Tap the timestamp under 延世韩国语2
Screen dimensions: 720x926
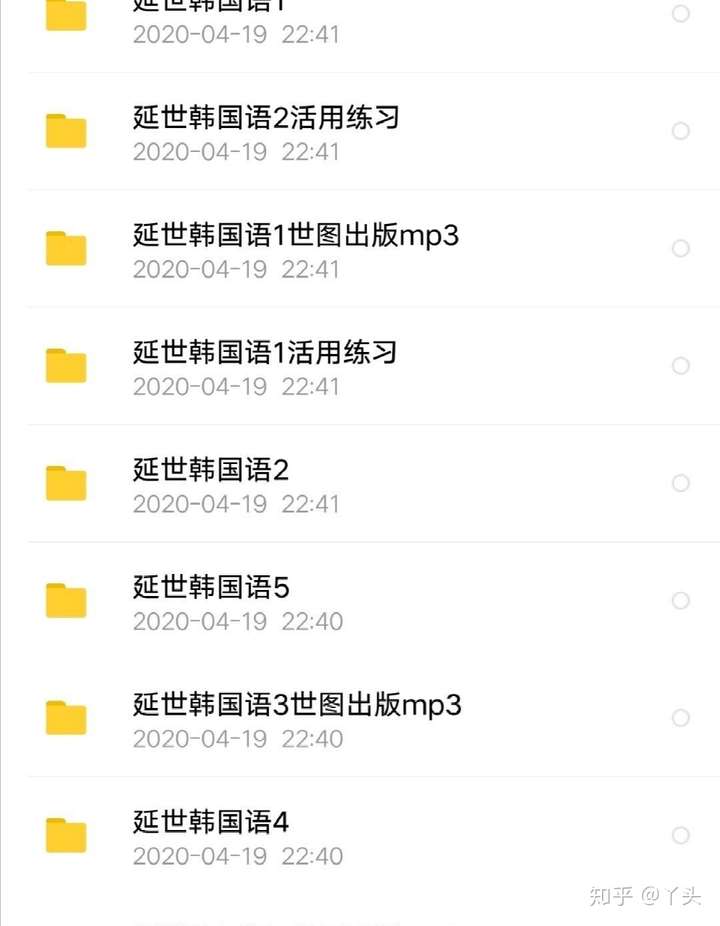coord(237,504)
